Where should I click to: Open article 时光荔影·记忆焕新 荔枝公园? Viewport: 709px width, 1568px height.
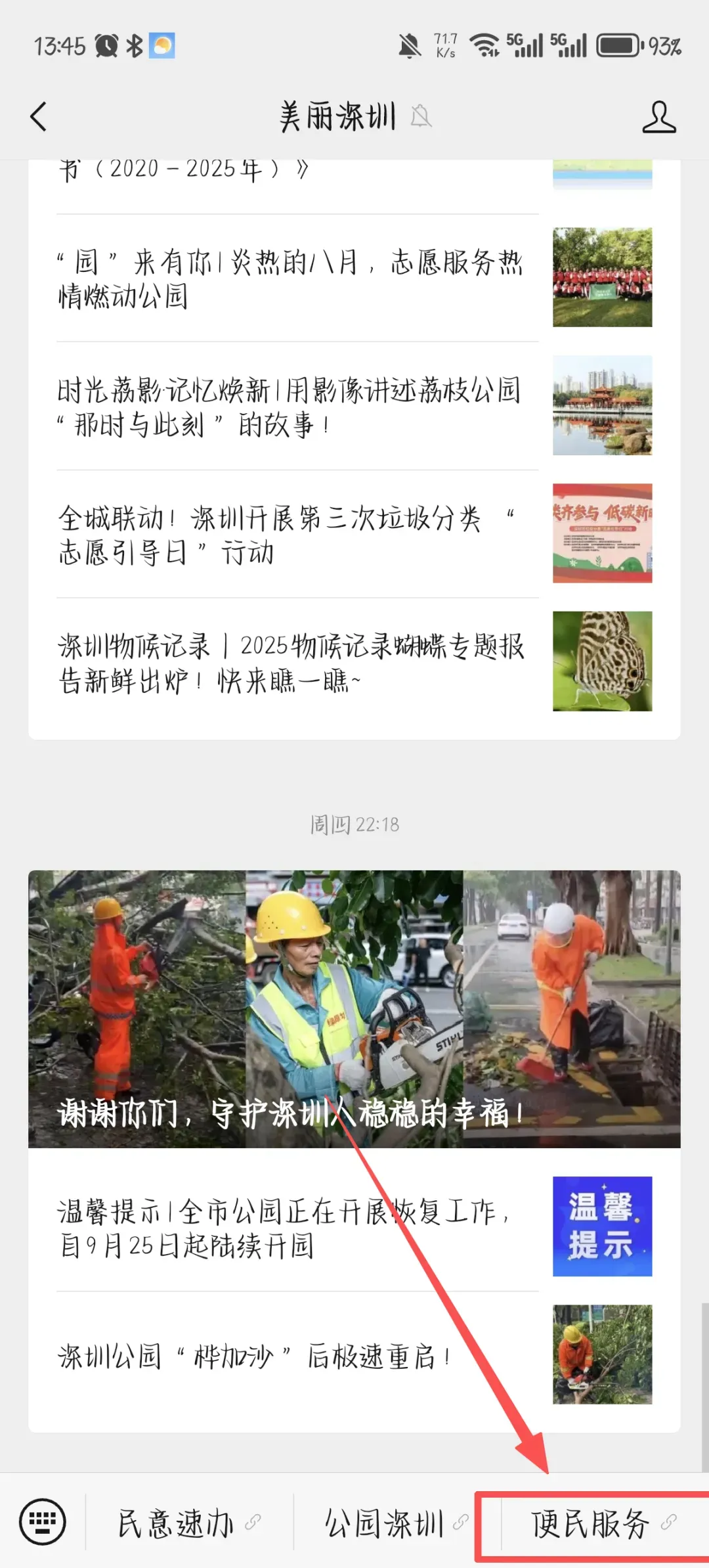(x=354, y=406)
